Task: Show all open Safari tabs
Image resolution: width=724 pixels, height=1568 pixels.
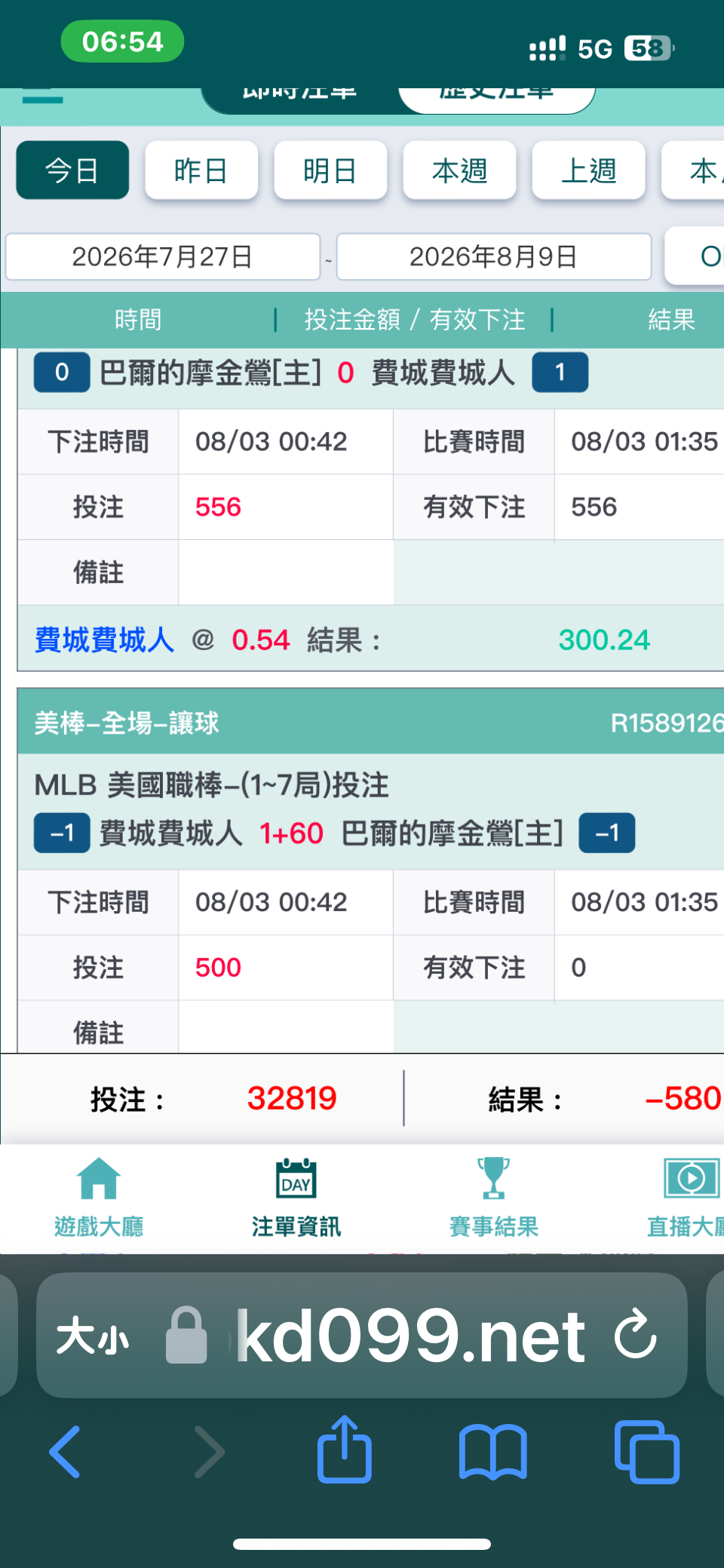Action: click(647, 1452)
